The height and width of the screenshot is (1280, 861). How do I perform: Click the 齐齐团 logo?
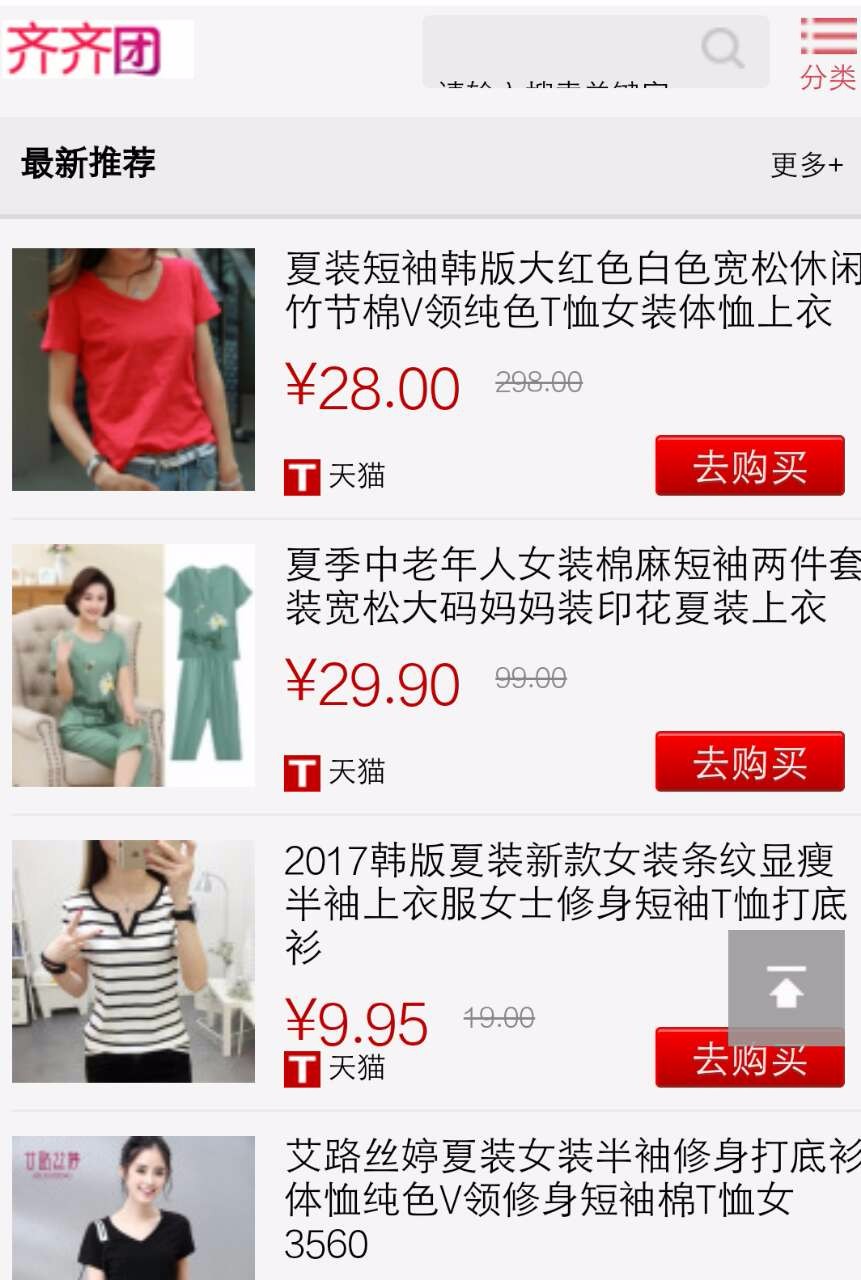coord(80,47)
